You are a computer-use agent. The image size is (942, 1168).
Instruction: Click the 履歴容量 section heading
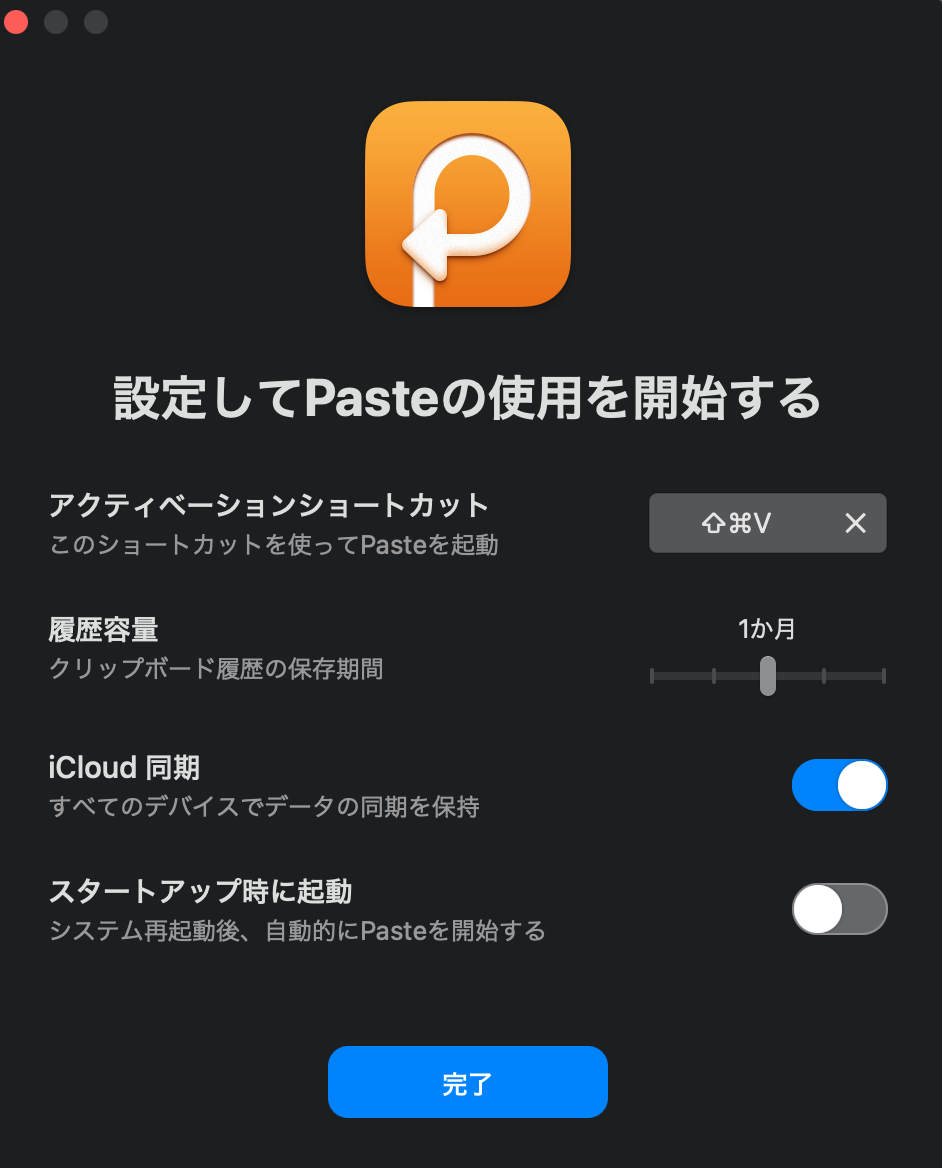pyautogui.click(x=102, y=629)
